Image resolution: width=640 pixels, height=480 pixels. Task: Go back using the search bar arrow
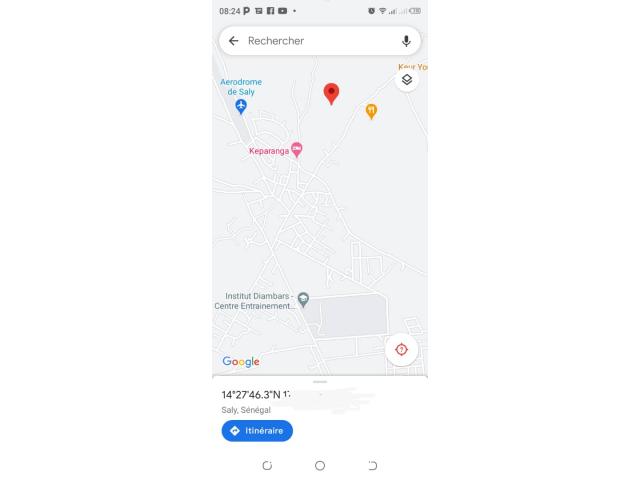[x=234, y=41]
